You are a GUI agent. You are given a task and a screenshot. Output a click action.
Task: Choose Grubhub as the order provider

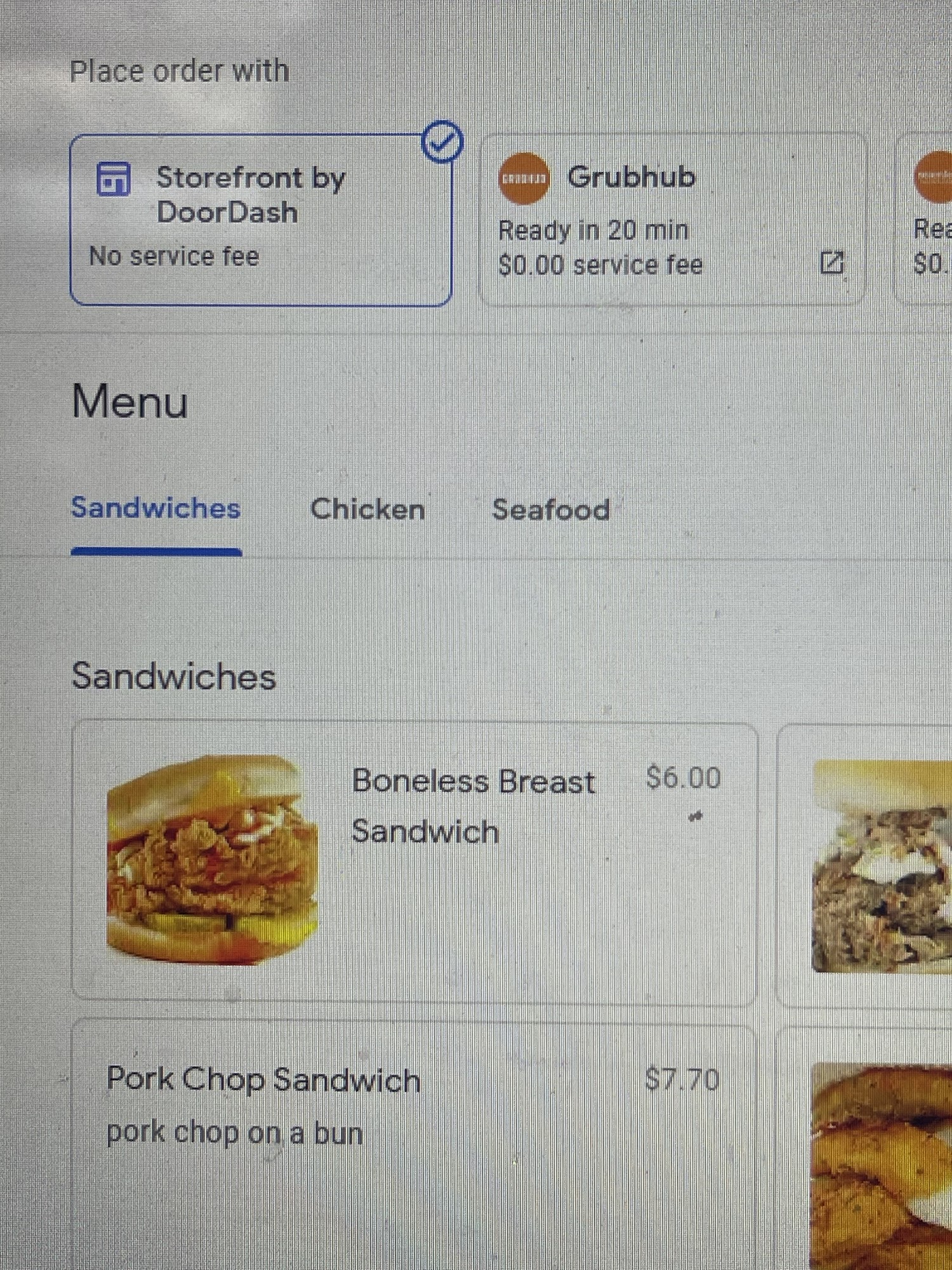click(x=671, y=219)
